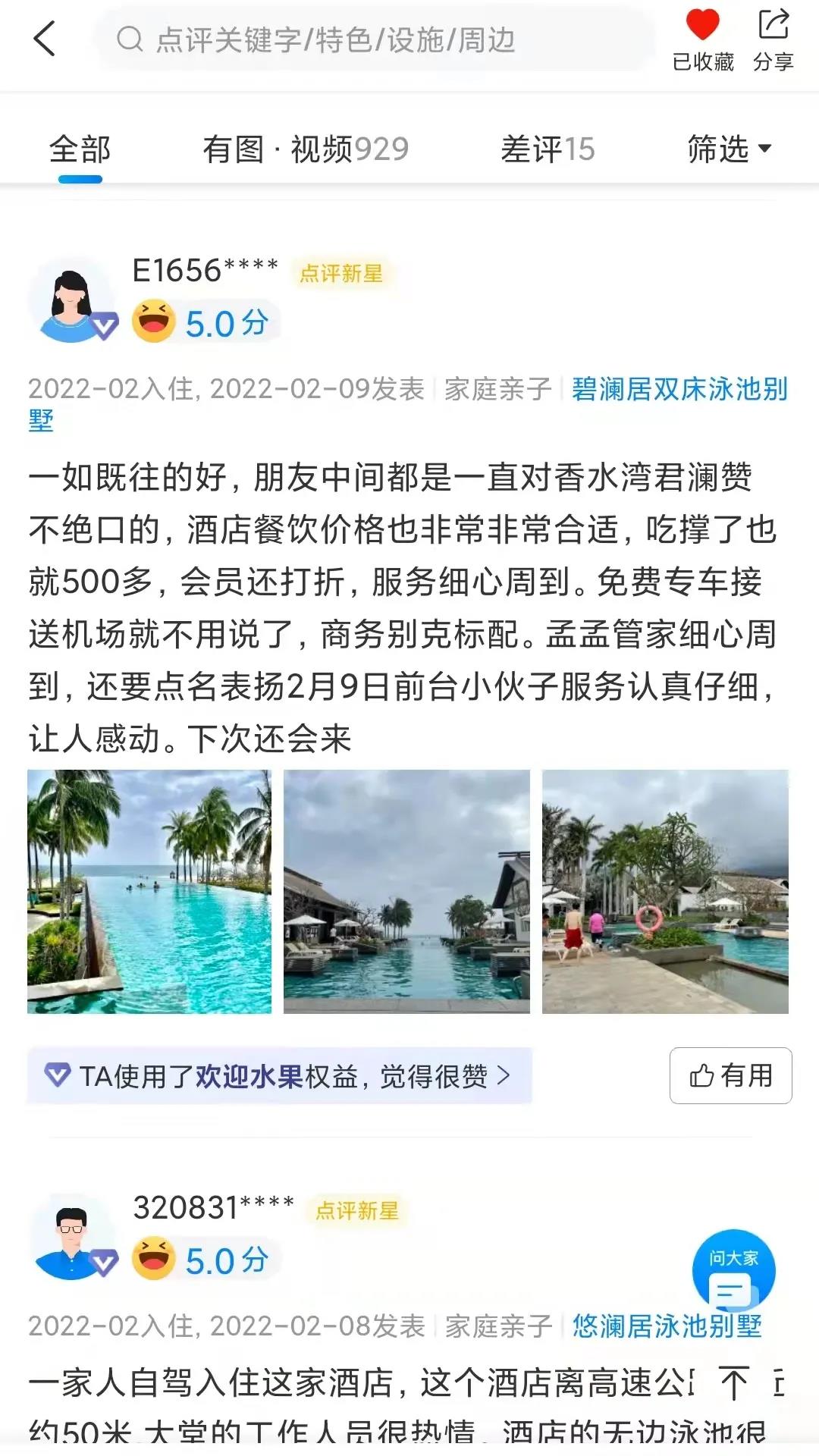View the poolside photo with life ring

tap(665, 892)
